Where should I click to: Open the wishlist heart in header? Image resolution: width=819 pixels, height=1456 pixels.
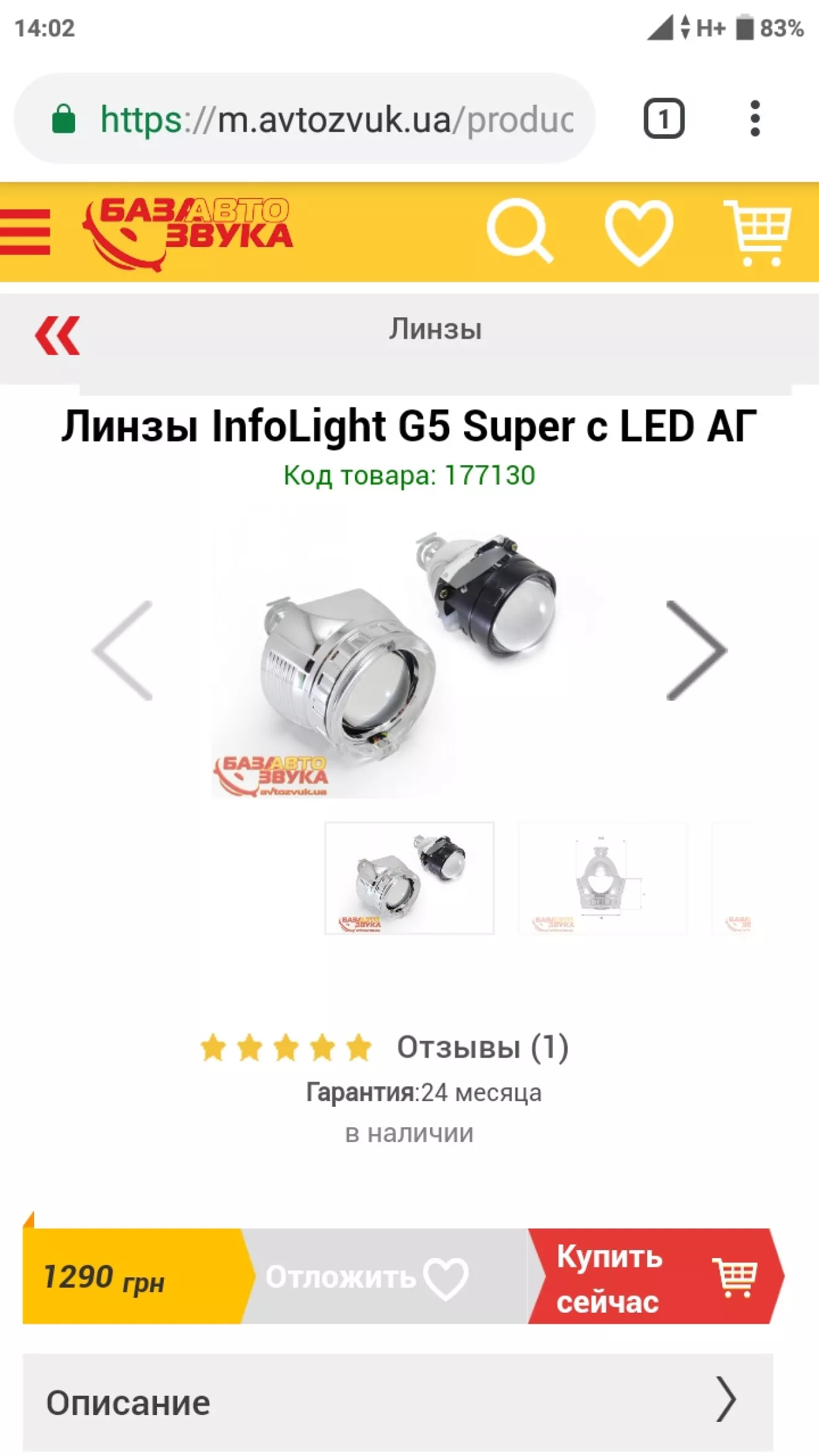[638, 233]
